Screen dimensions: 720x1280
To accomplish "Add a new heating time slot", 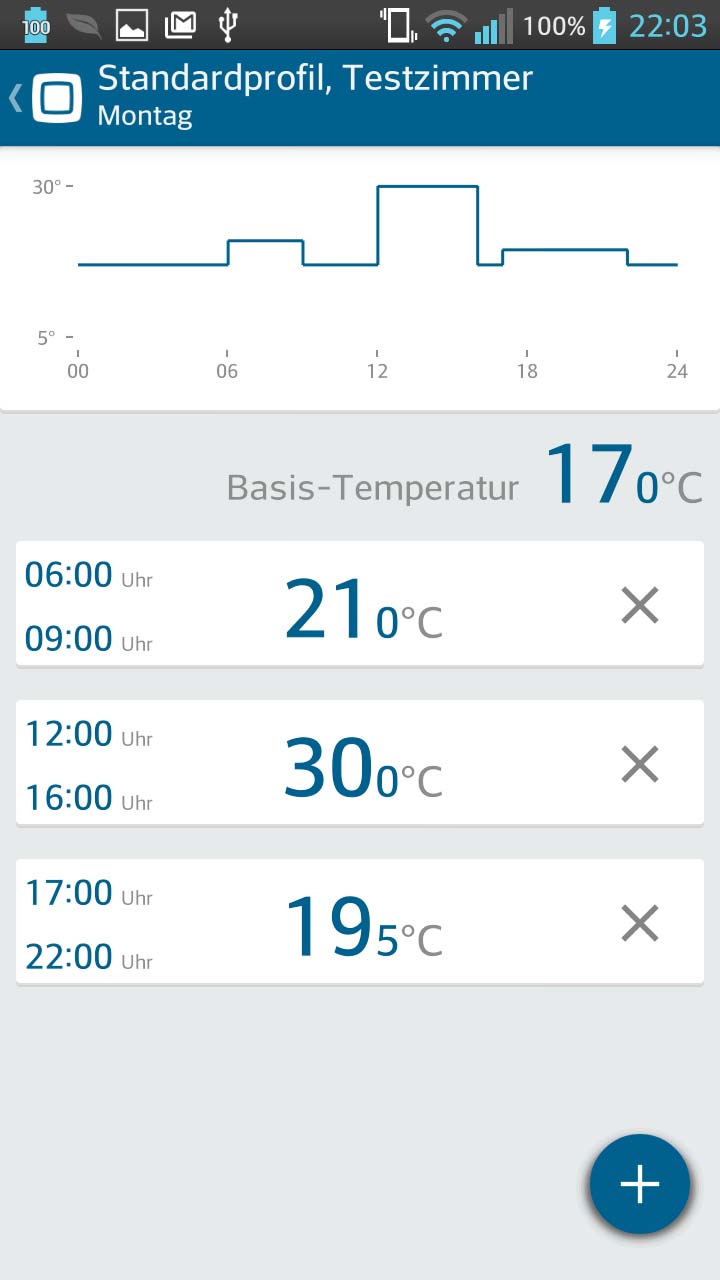I will (x=640, y=1184).
